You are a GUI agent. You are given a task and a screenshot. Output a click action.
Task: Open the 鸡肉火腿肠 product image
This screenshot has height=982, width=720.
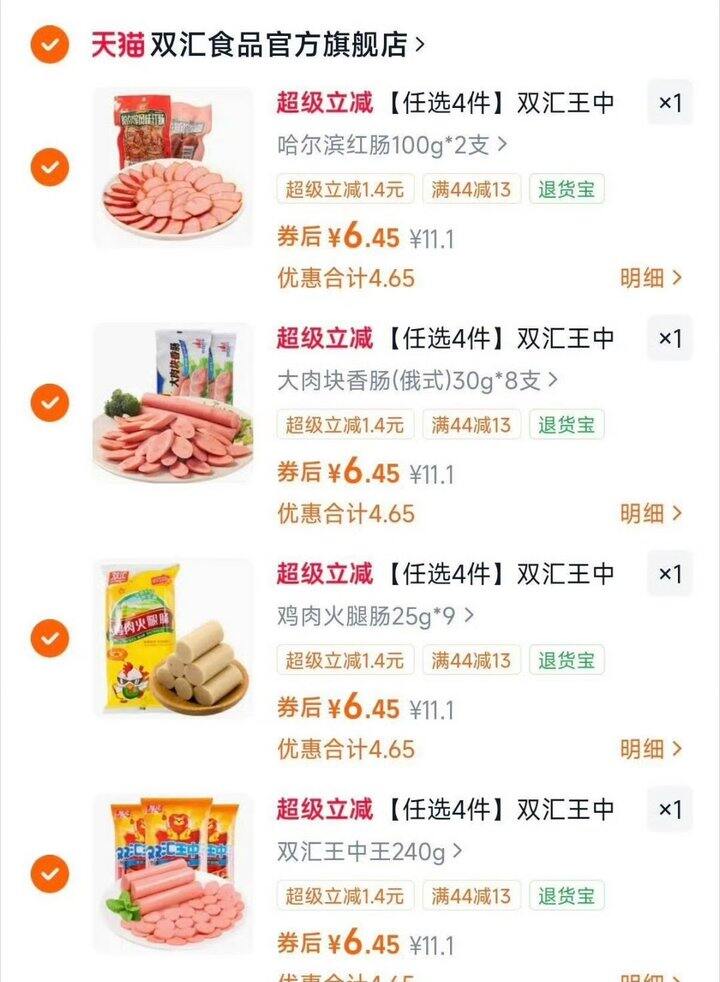tap(173, 638)
